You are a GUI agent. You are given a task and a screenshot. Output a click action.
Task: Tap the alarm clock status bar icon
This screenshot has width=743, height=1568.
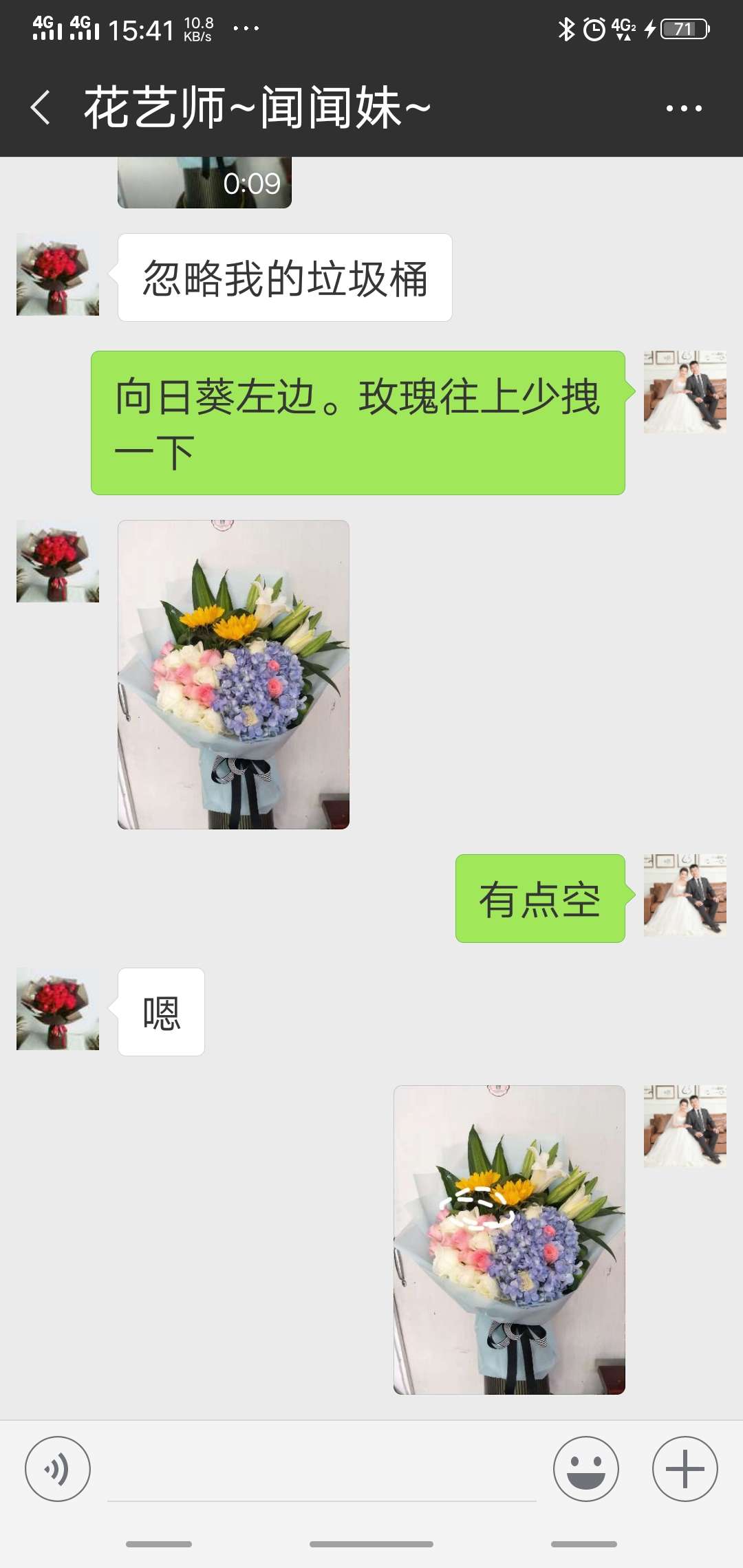(593, 26)
